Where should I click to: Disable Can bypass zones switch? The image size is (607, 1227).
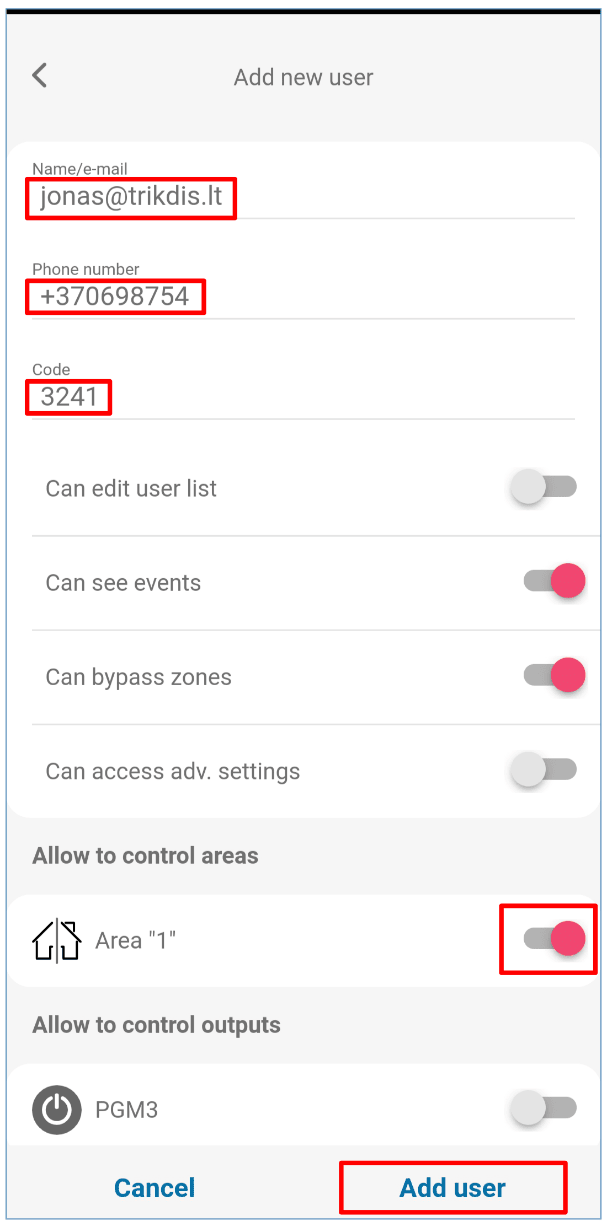coord(553,676)
